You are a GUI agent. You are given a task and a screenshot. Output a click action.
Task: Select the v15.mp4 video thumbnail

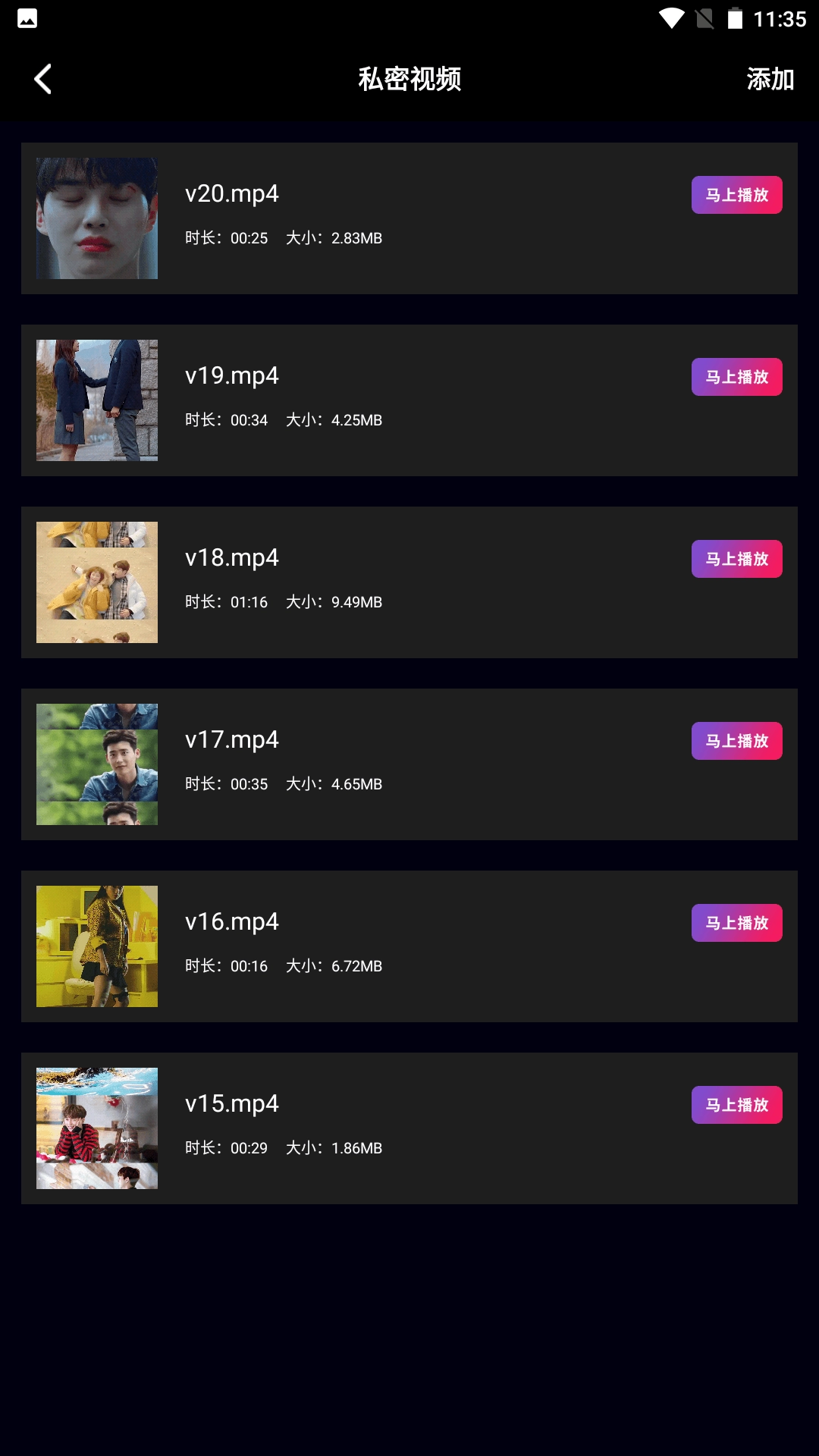[97, 1128]
